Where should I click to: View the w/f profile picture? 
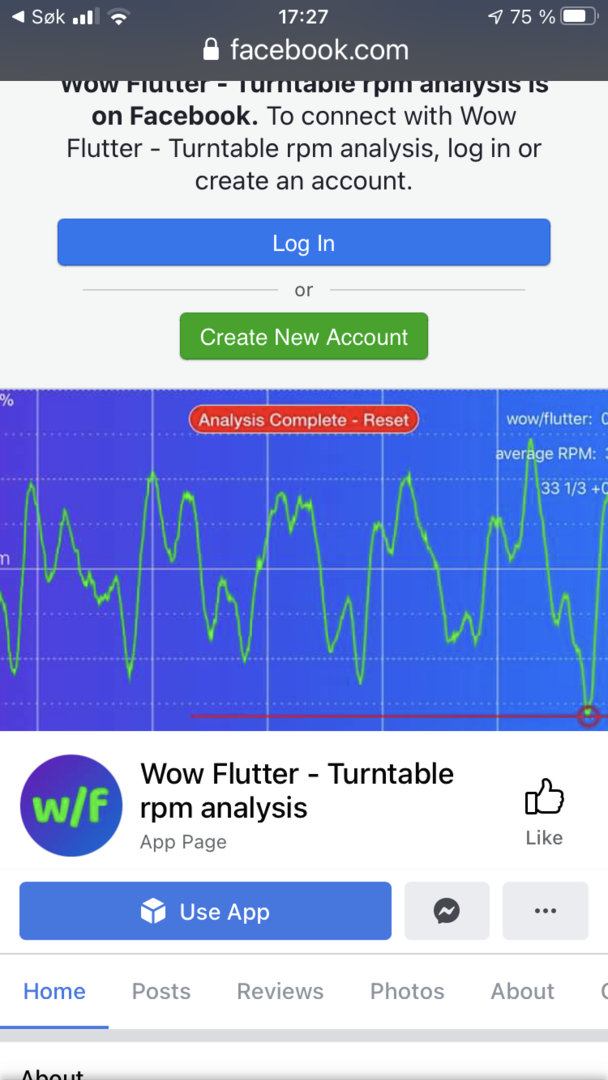(x=71, y=806)
